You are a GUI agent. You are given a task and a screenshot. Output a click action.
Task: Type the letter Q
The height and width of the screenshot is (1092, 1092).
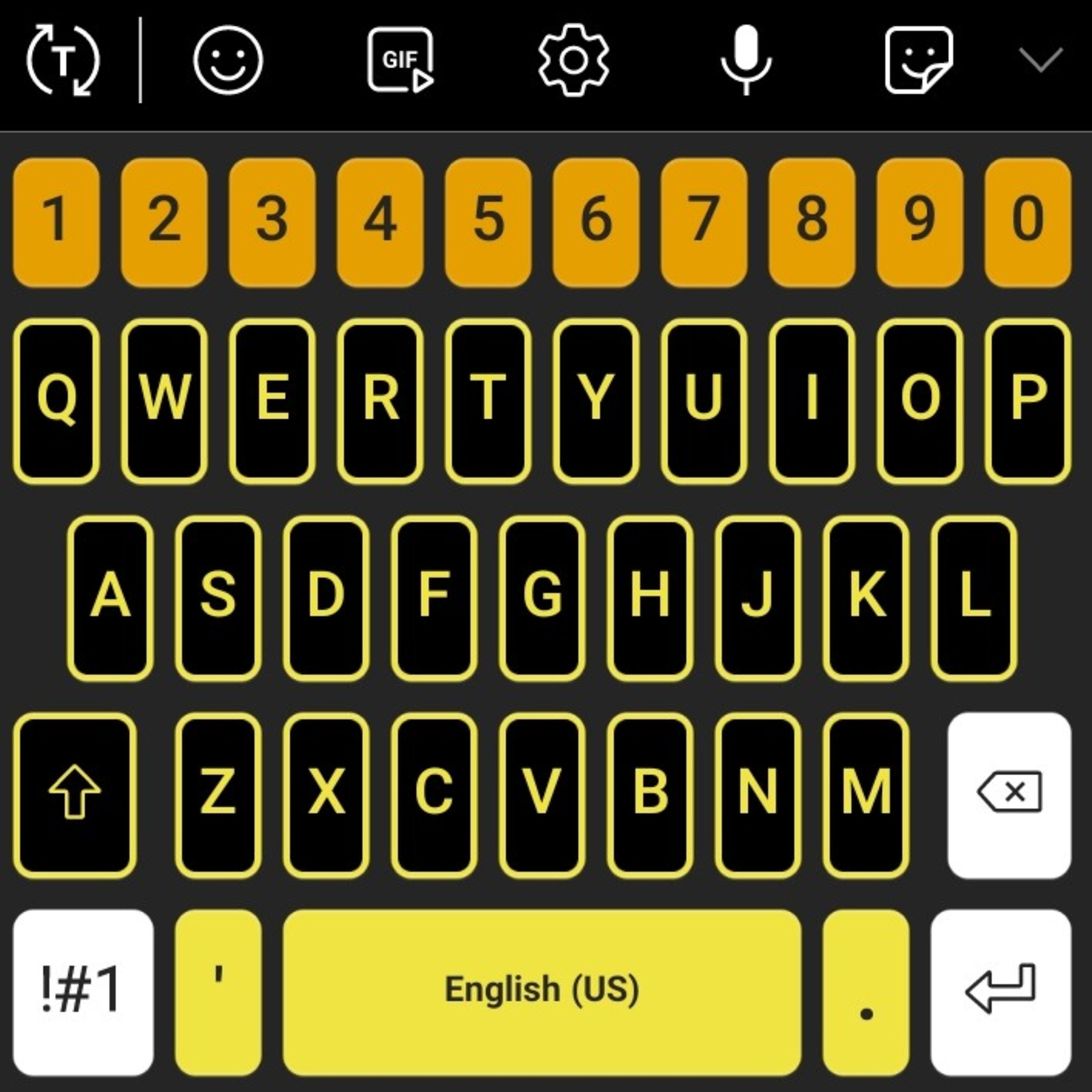pyautogui.click(x=56, y=401)
